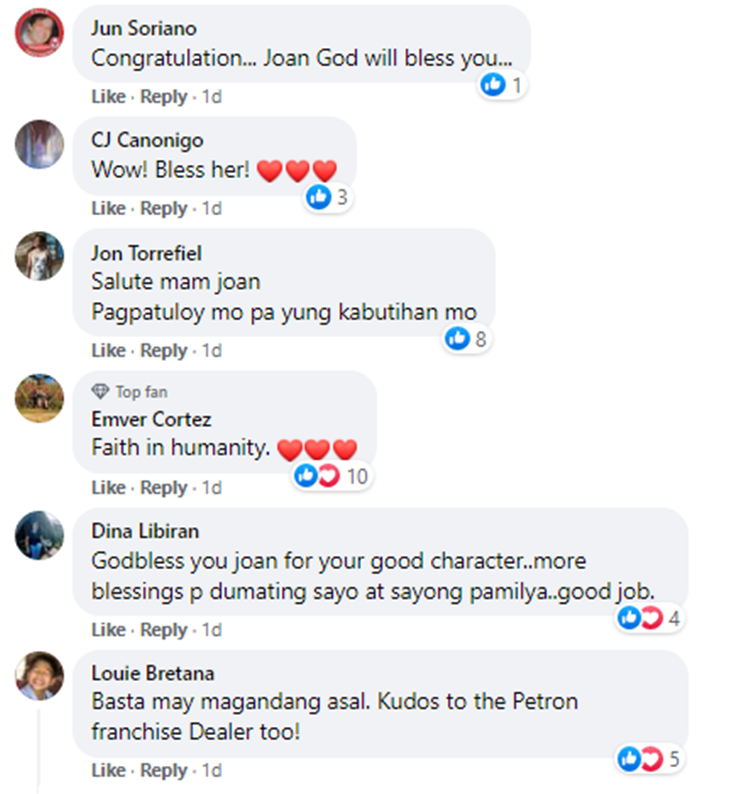
Task: Like Emver Cortez's comment
Action: click(x=108, y=488)
